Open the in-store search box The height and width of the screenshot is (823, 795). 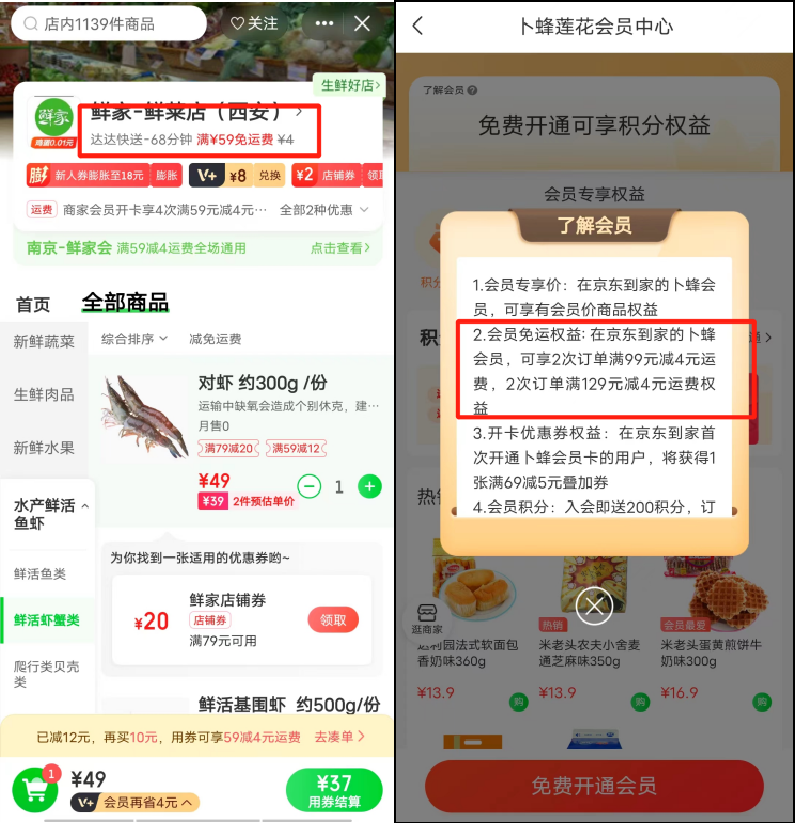[x=110, y=23]
